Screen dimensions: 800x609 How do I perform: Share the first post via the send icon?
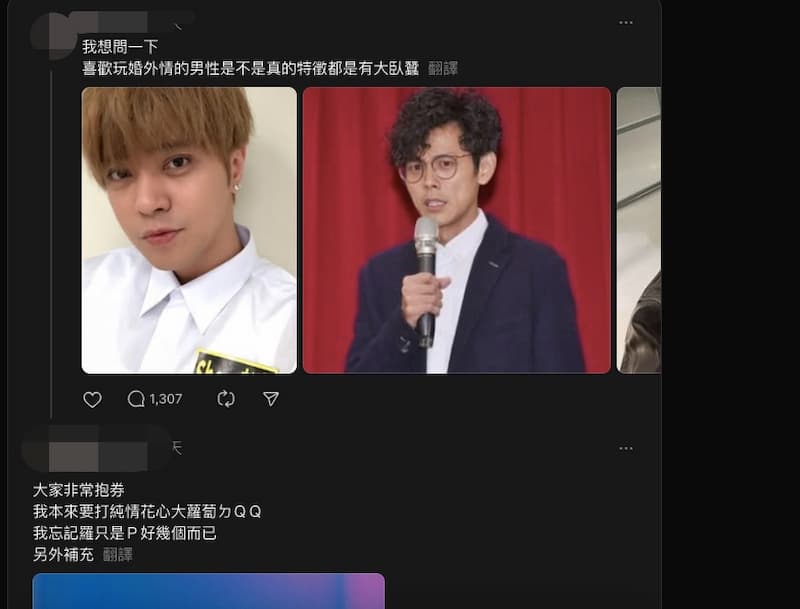(x=271, y=399)
